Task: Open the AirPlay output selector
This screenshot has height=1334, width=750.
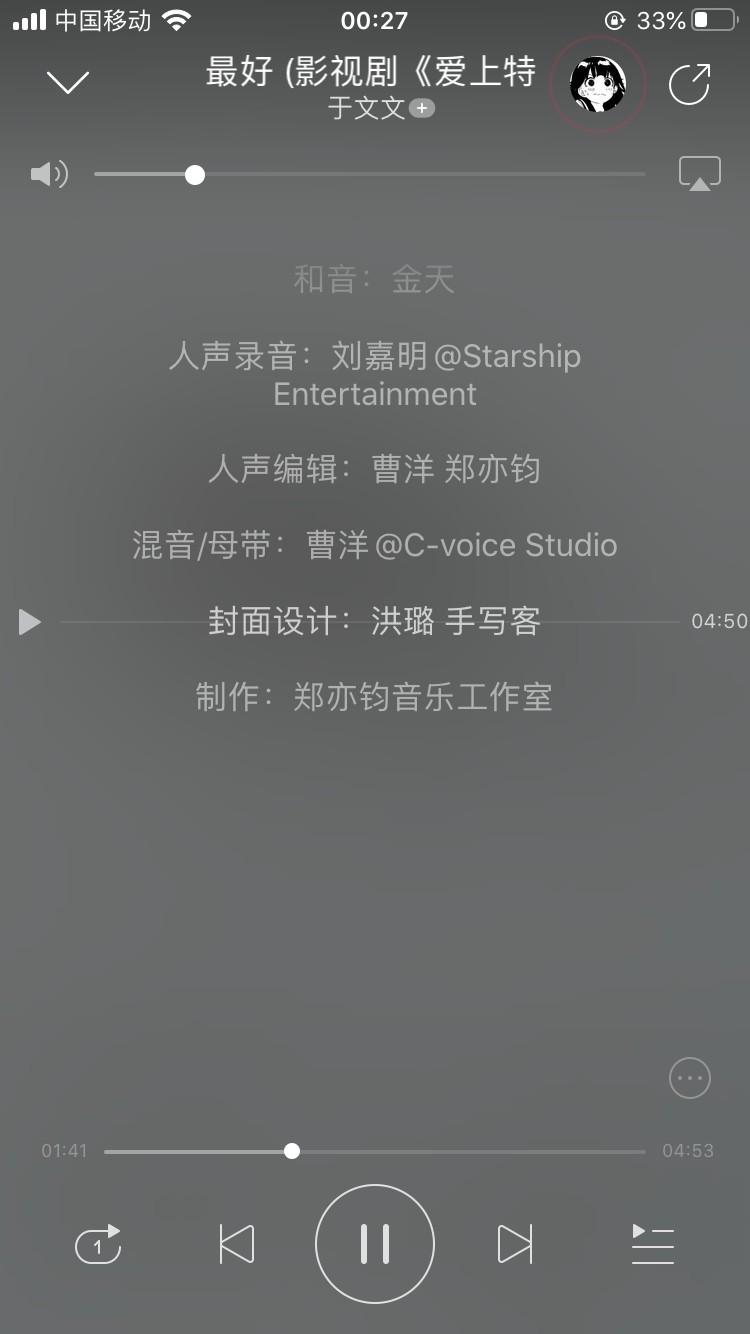Action: coord(700,174)
